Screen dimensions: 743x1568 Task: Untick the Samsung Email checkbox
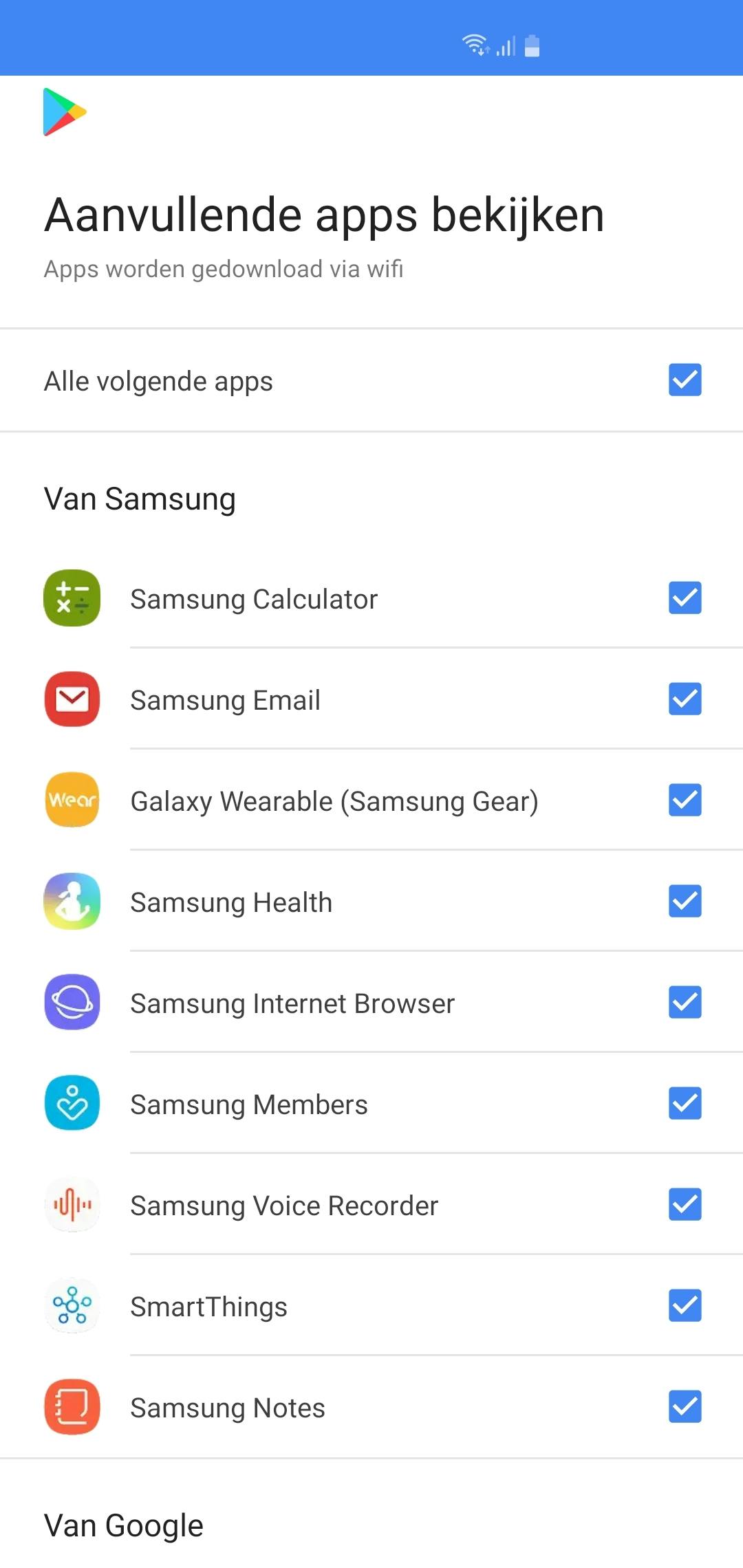(685, 699)
